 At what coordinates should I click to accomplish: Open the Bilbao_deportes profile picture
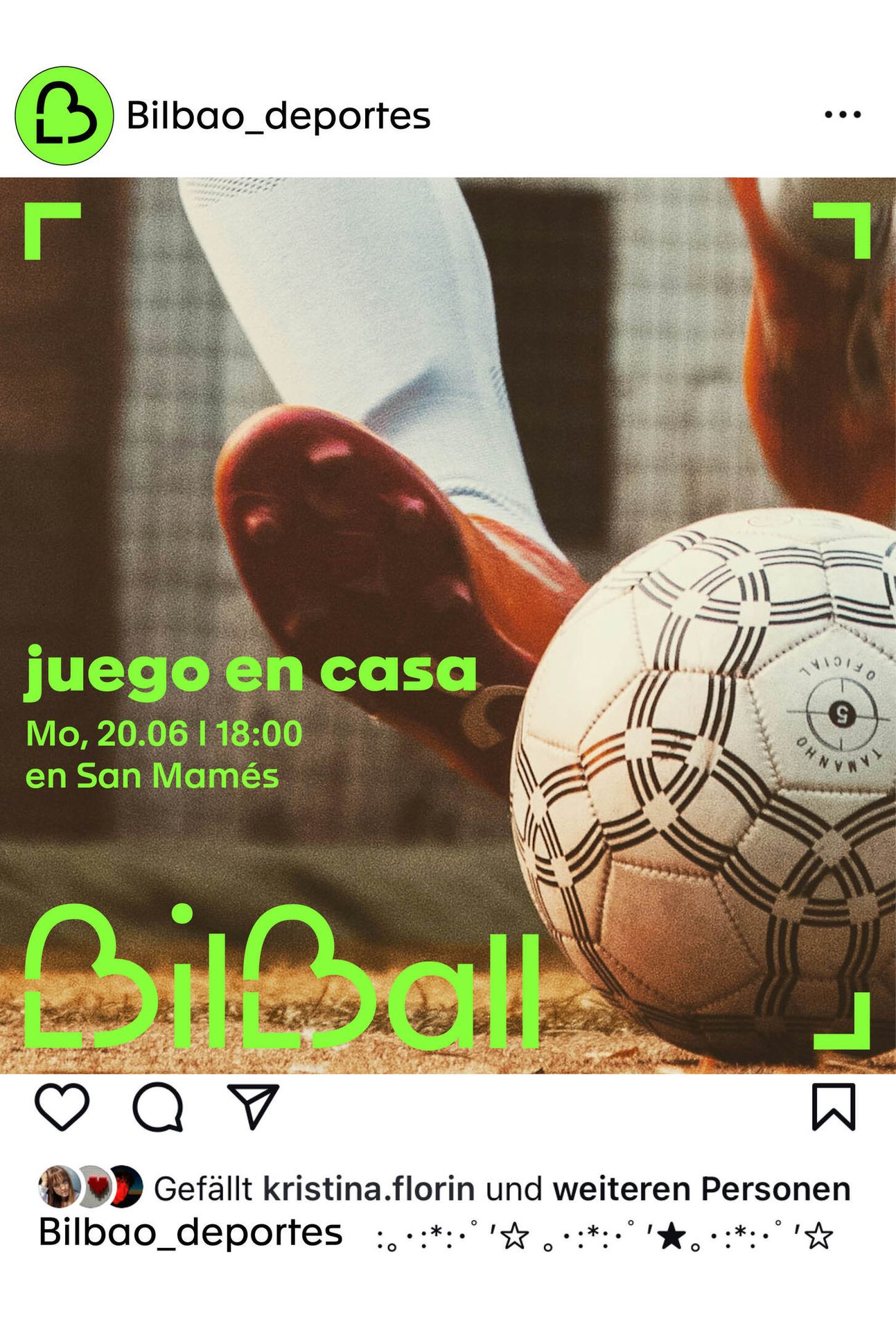[x=64, y=116]
